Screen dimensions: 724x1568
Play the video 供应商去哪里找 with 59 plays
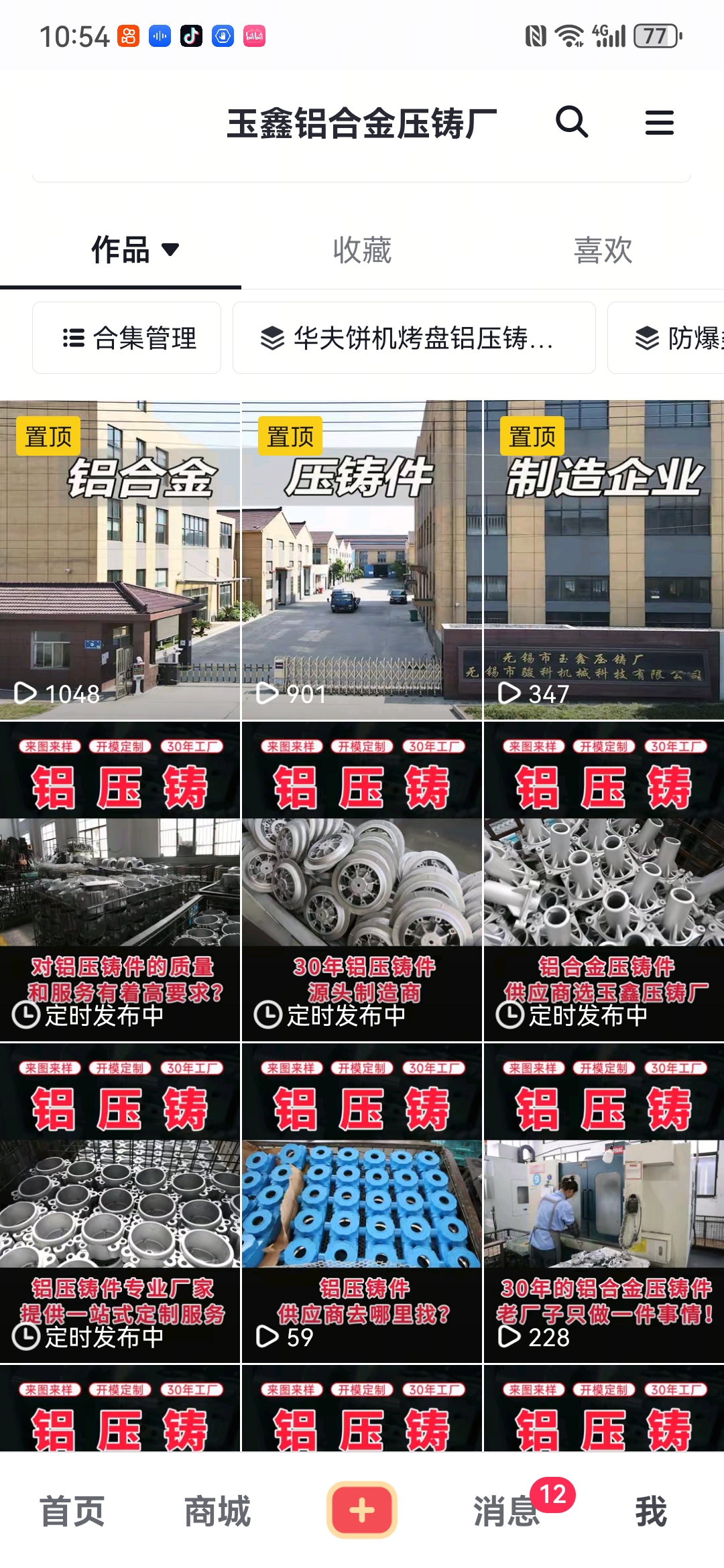coord(362,1203)
